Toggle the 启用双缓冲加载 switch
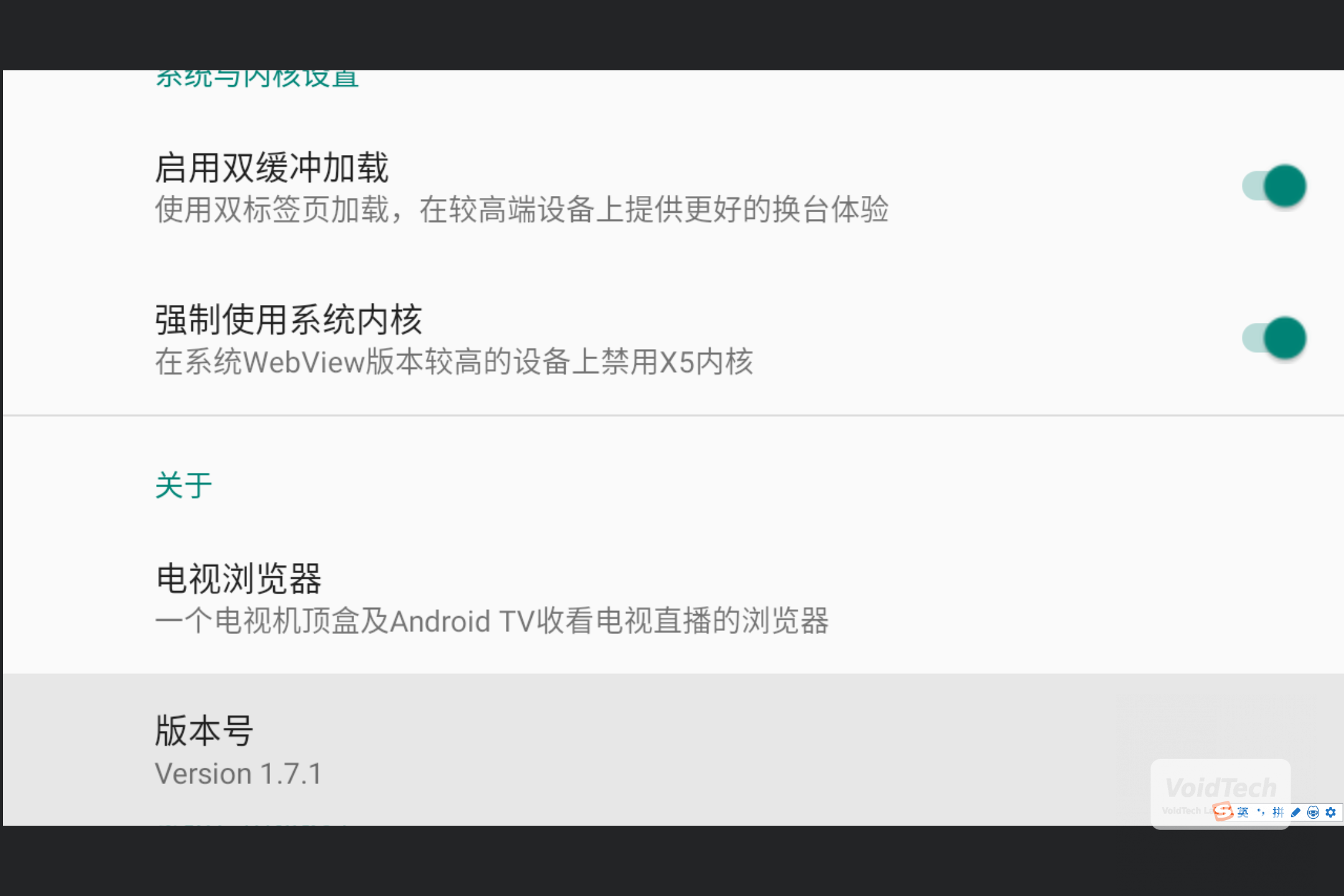The height and width of the screenshot is (896, 1344). [x=1274, y=186]
